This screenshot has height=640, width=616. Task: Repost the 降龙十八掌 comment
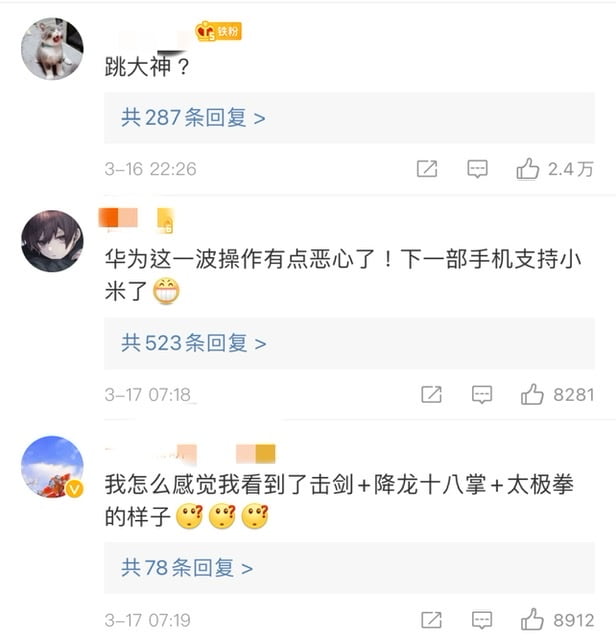431,619
